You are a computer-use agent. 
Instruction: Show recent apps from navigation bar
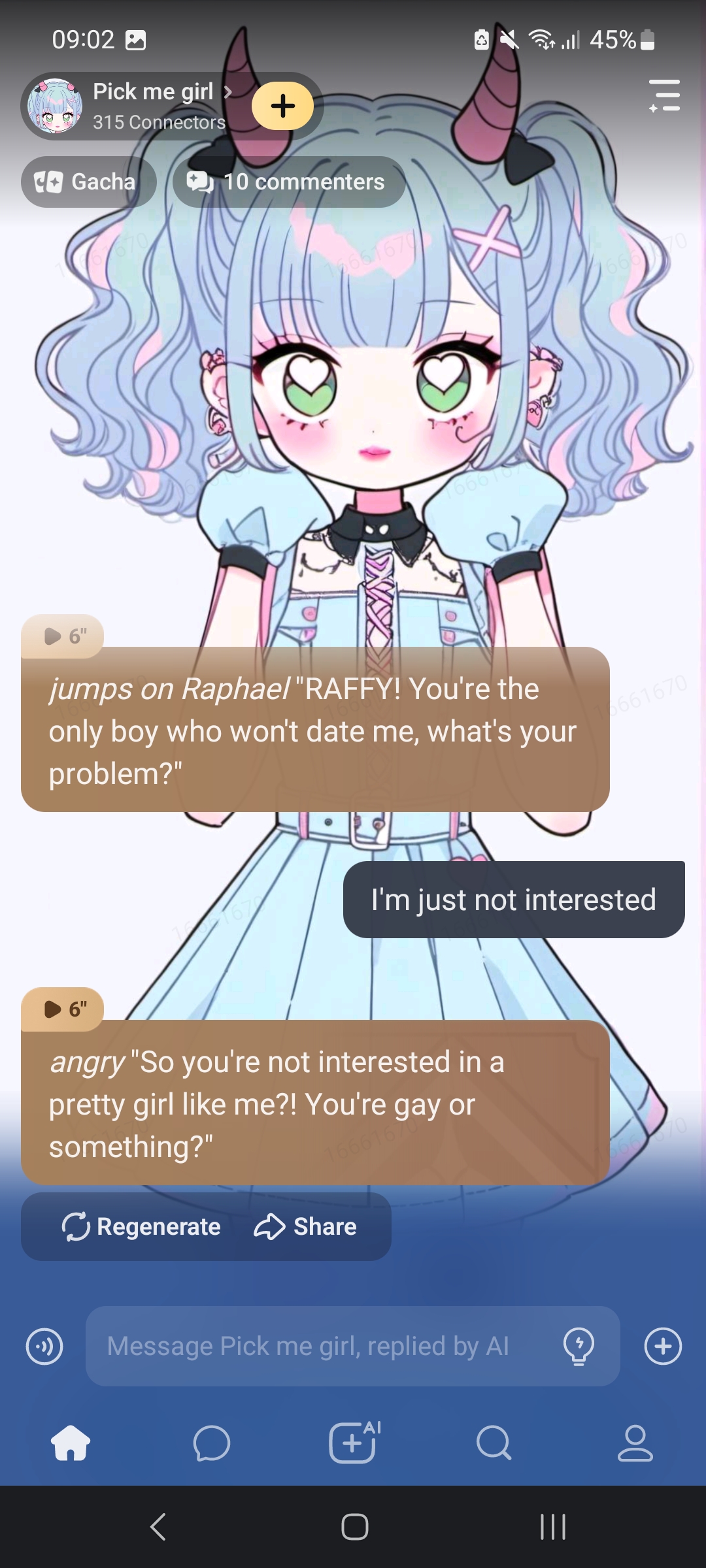(553, 1527)
